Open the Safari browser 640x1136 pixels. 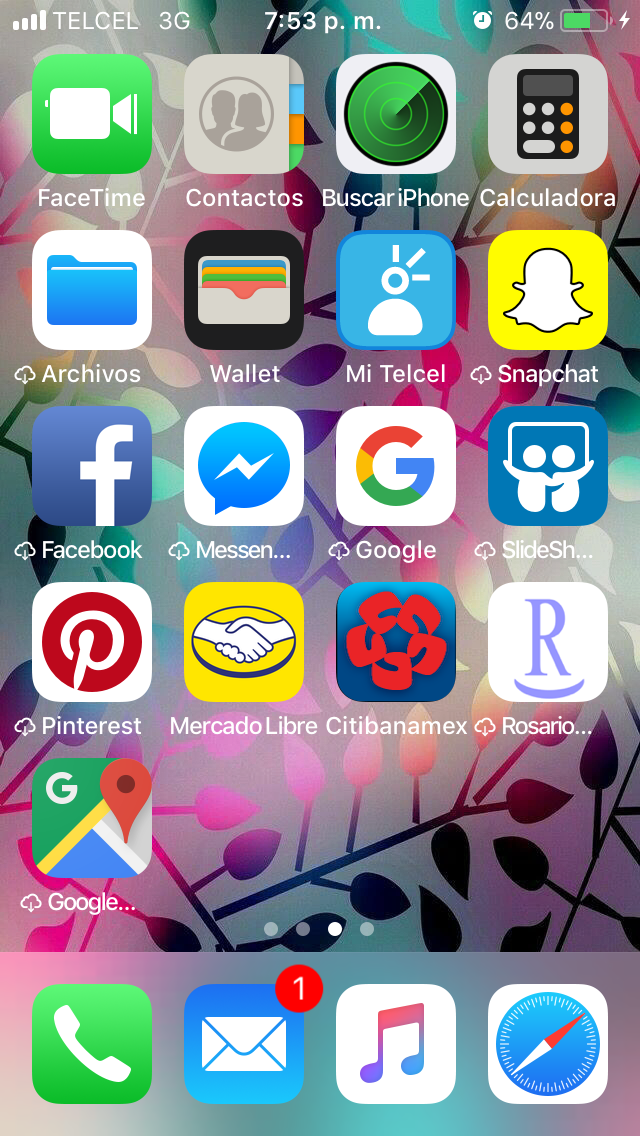click(x=548, y=1044)
